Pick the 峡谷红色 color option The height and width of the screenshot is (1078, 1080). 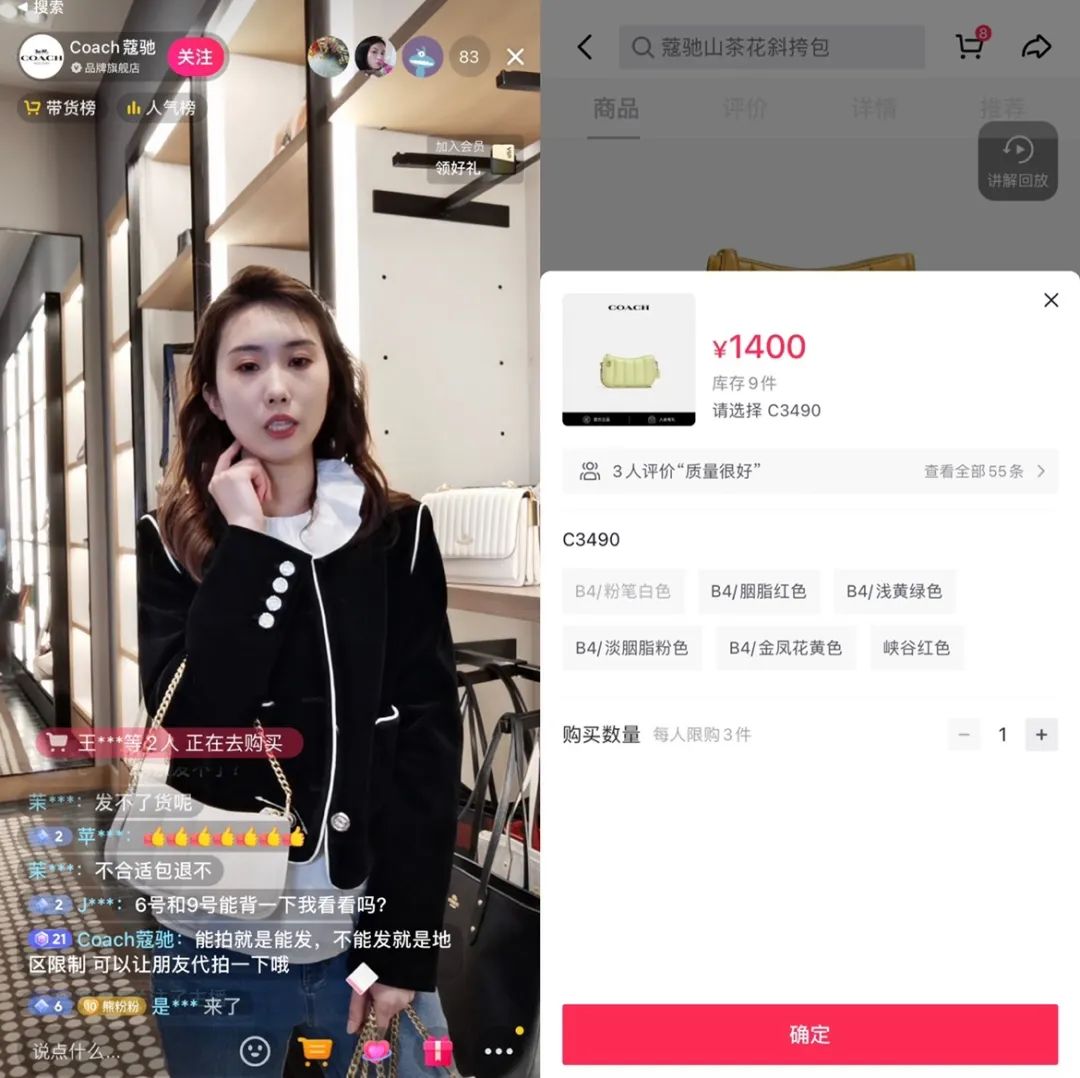pyautogui.click(x=916, y=648)
